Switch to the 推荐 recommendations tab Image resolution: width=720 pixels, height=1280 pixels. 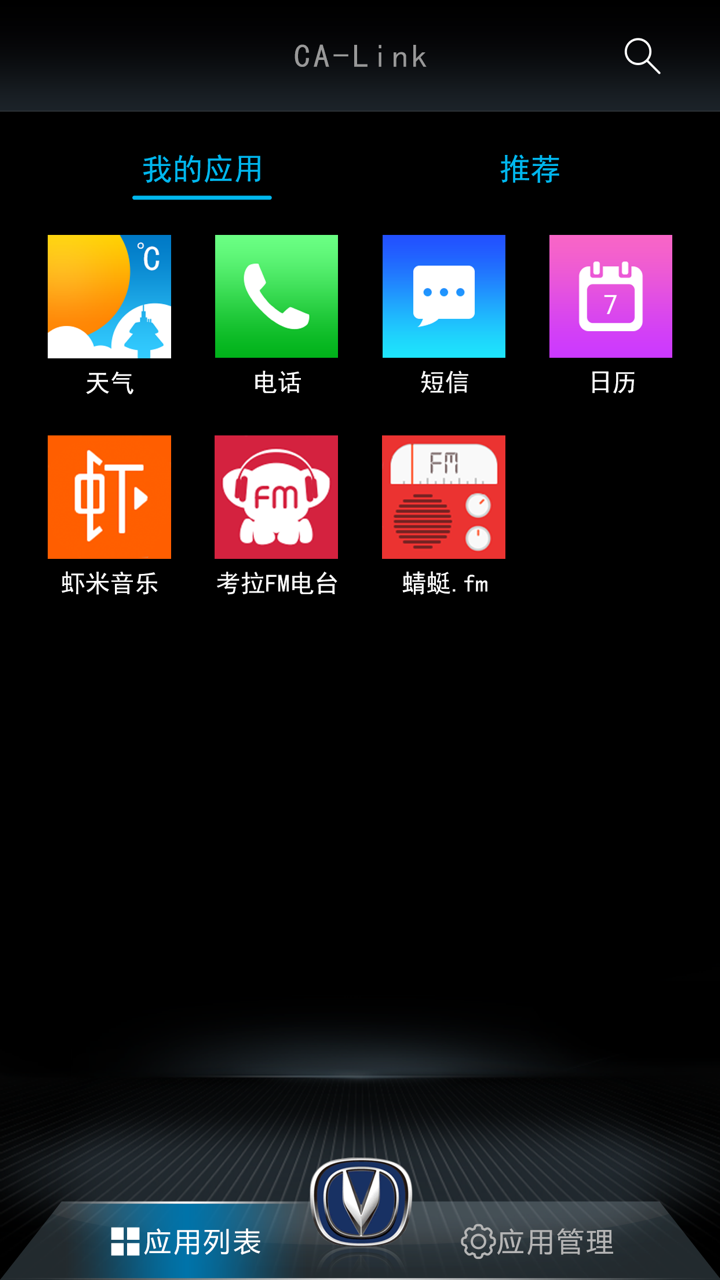click(529, 170)
